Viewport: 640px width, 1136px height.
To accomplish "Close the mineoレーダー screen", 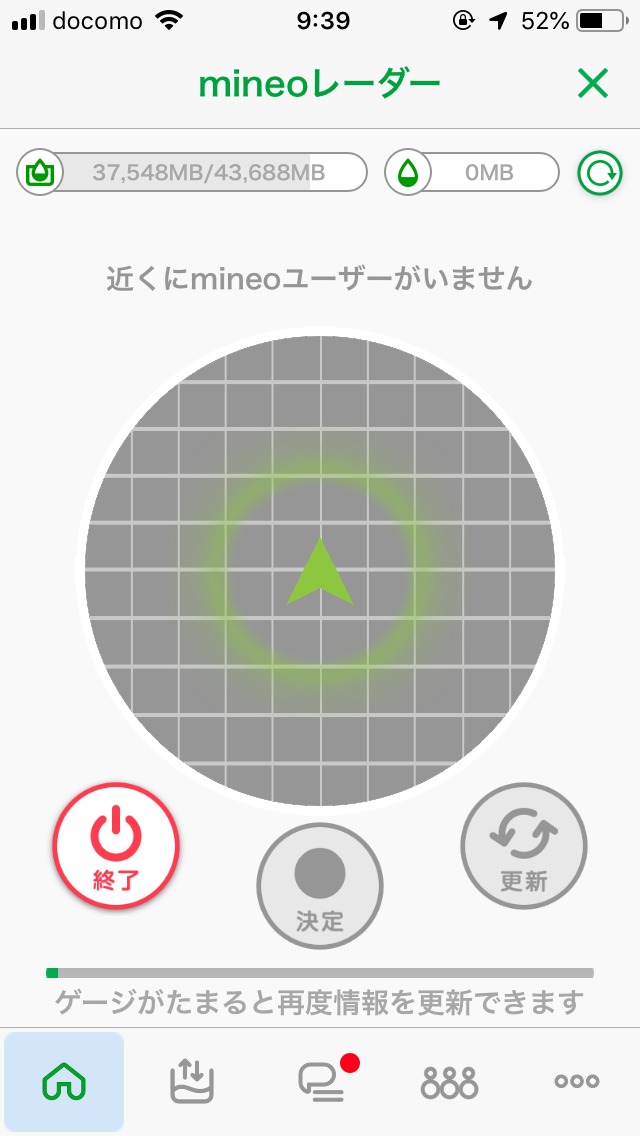I will (593, 84).
